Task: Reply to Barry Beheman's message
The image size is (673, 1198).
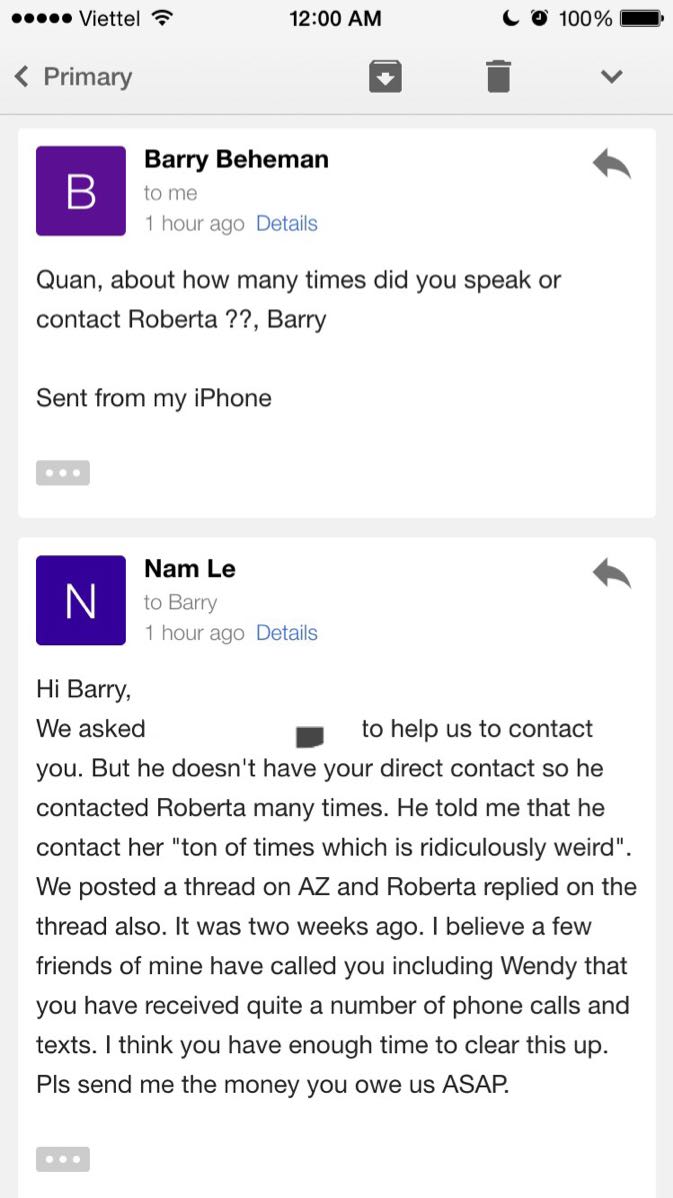Action: (x=611, y=164)
